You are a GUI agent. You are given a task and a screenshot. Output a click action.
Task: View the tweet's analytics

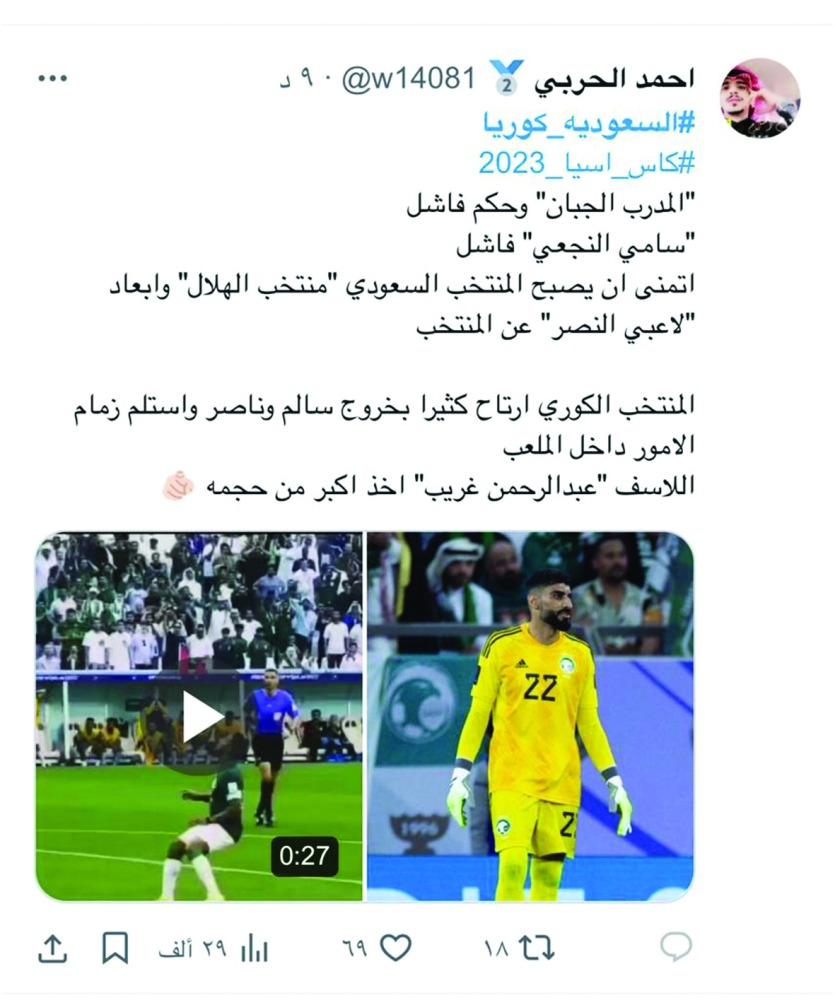pos(255,947)
